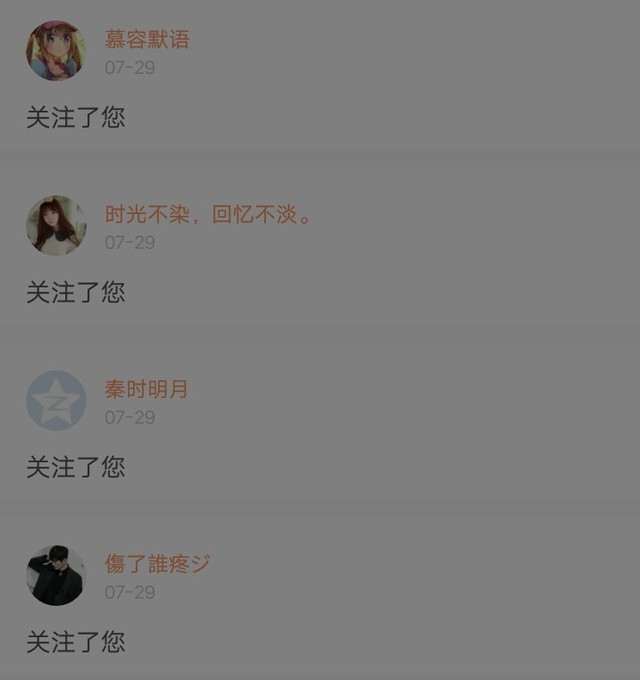640x680 pixels.
Task: Select the username 秦时明月
Action: pos(146,390)
